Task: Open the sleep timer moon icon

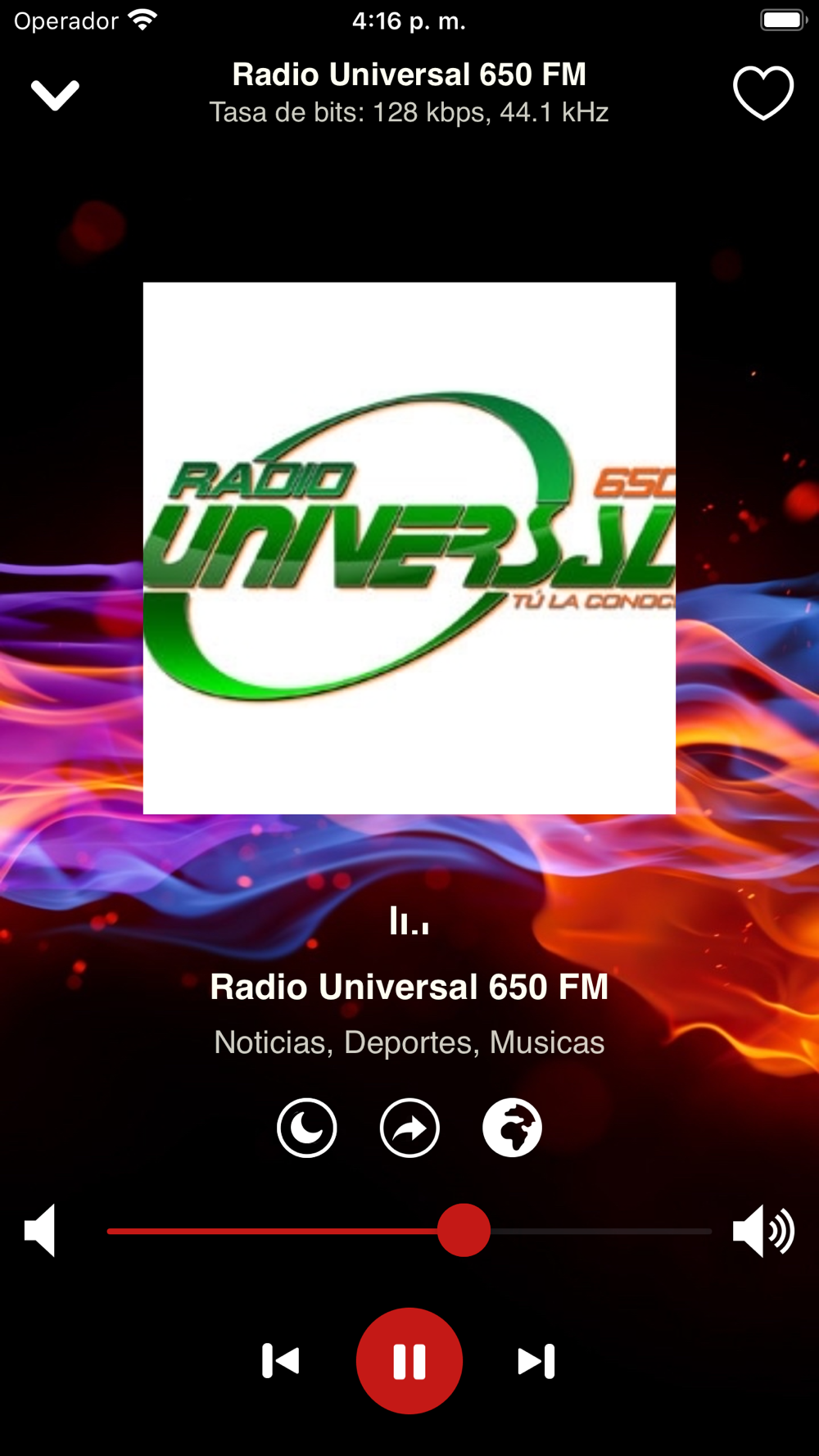Action: click(x=307, y=1128)
